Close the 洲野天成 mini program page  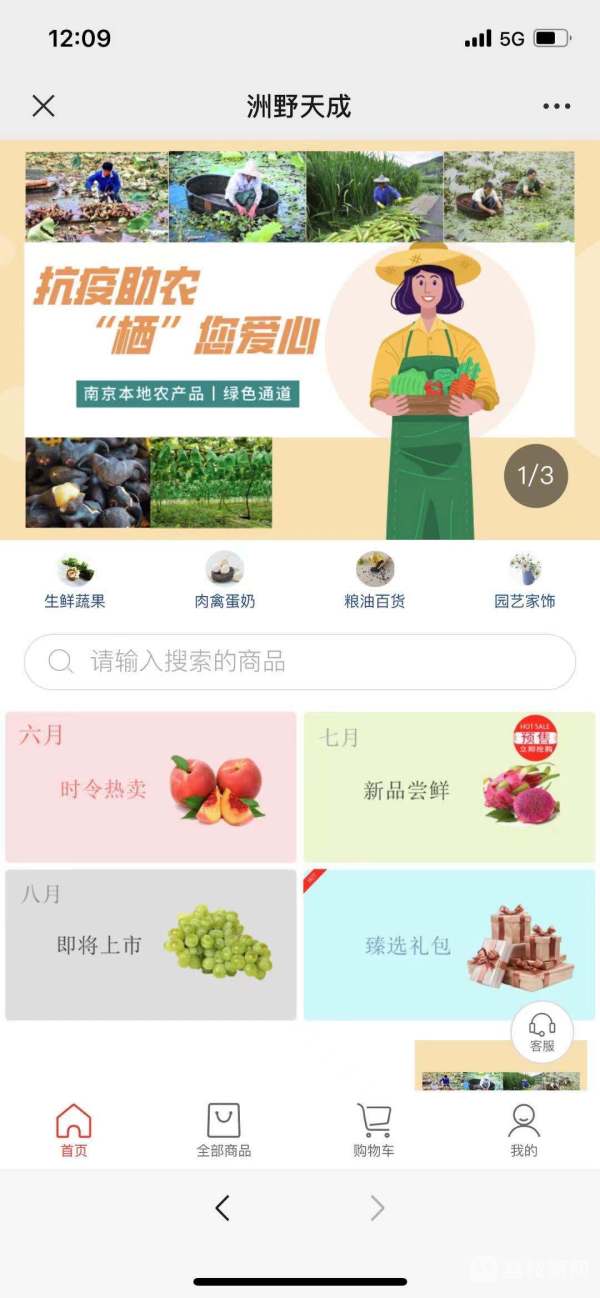coord(43,106)
